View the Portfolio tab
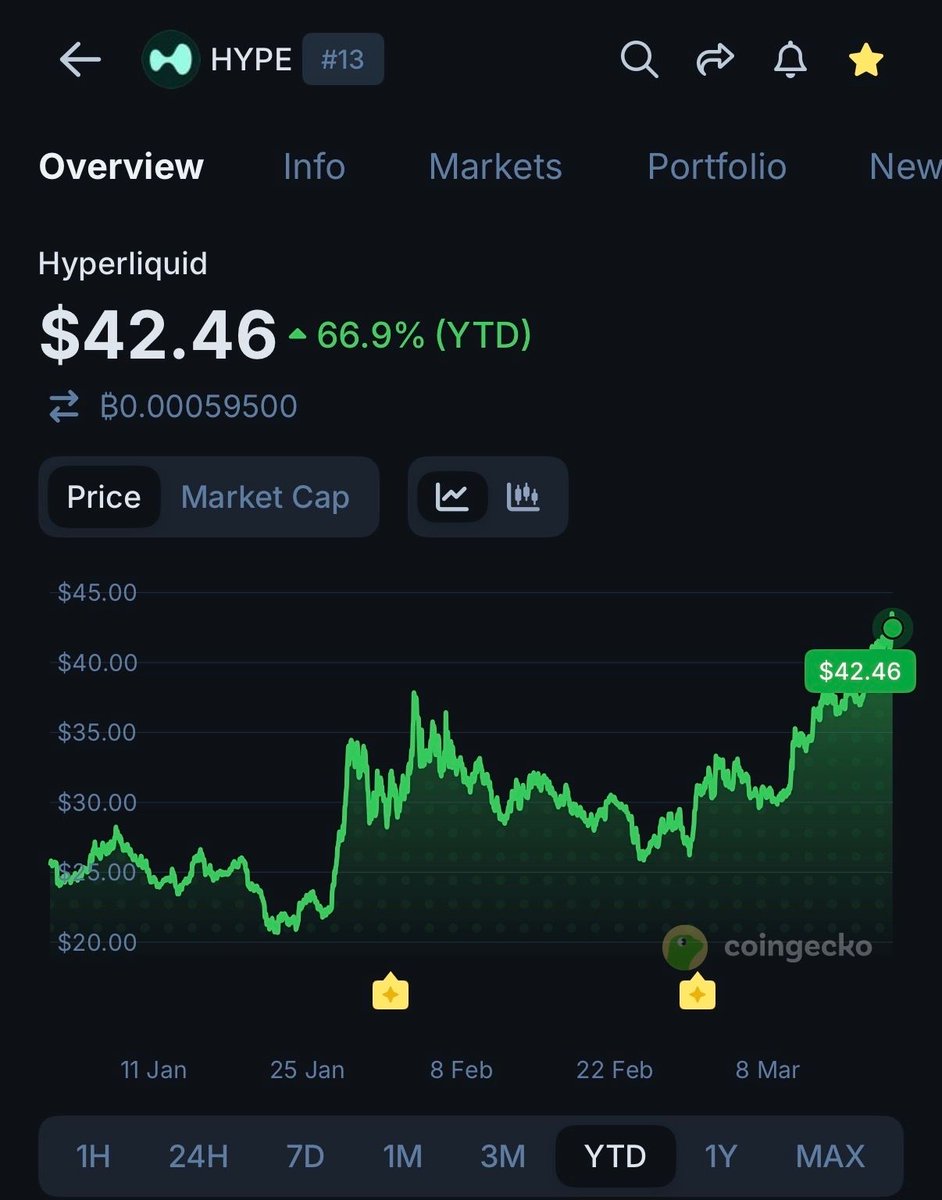 pyautogui.click(x=716, y=166)
